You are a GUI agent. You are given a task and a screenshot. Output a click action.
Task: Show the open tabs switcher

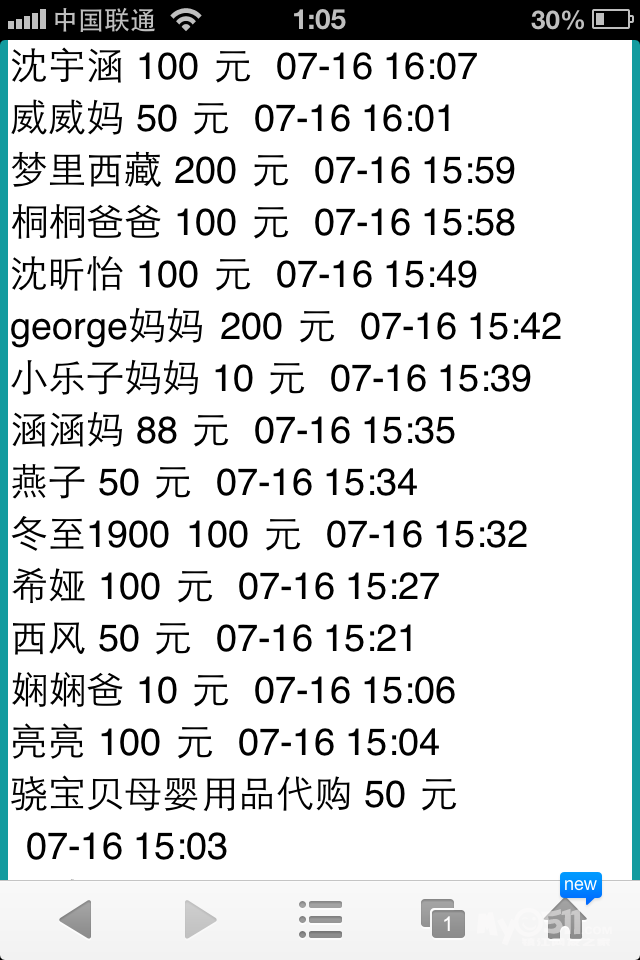(443, 919)
